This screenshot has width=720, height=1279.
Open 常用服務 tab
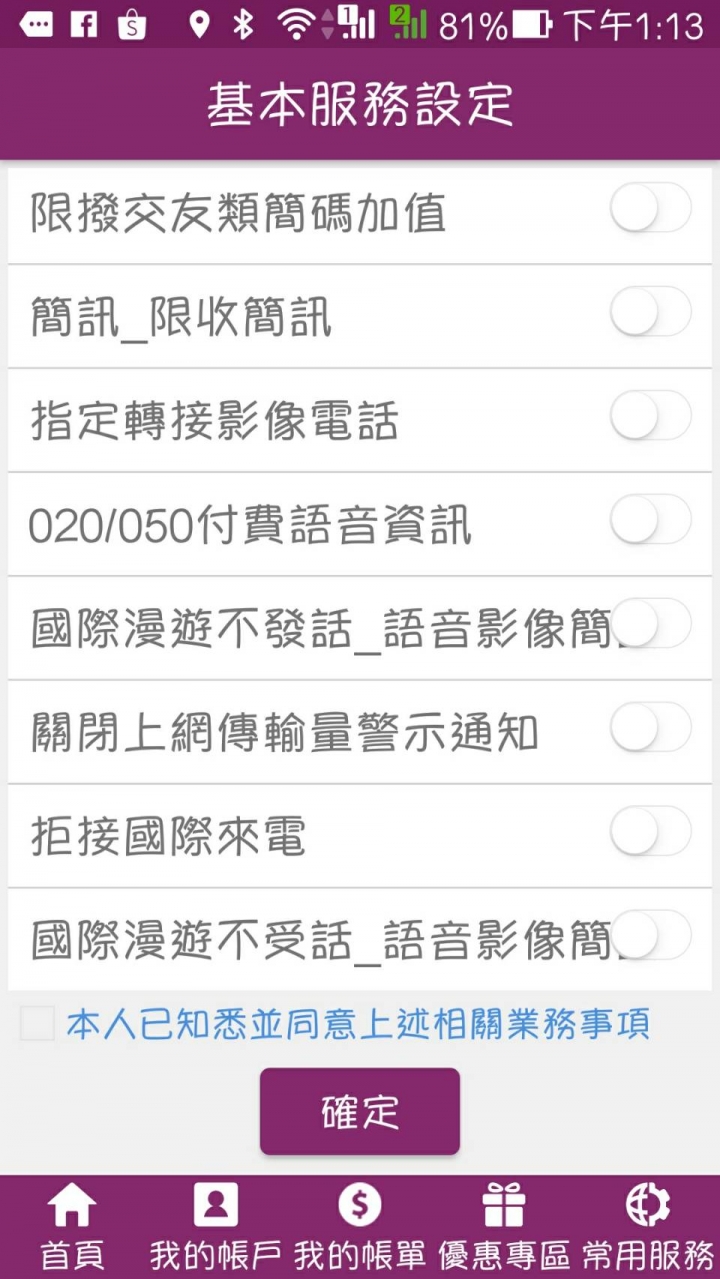point(648,1227)
